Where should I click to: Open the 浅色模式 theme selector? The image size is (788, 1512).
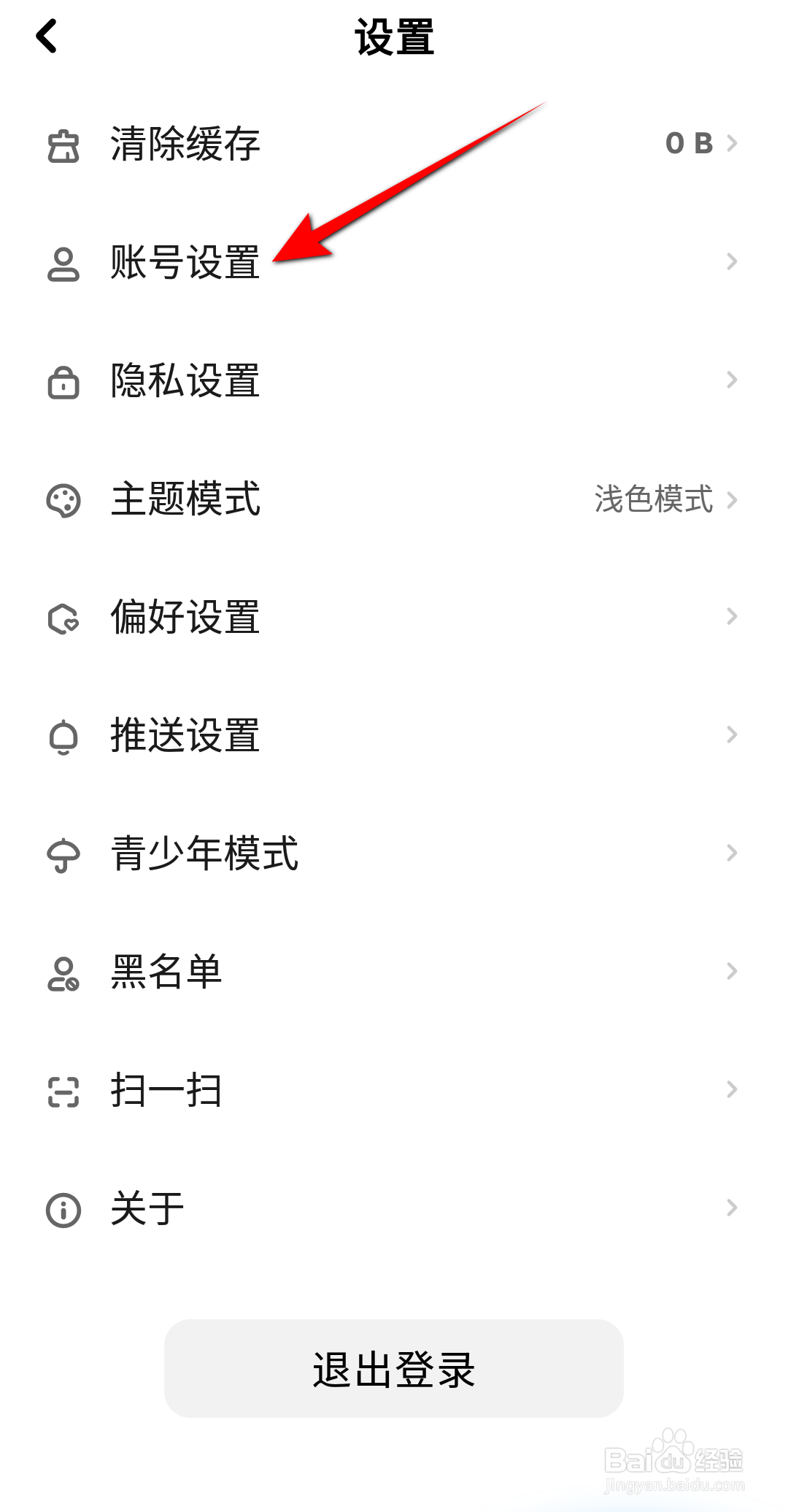654,500
